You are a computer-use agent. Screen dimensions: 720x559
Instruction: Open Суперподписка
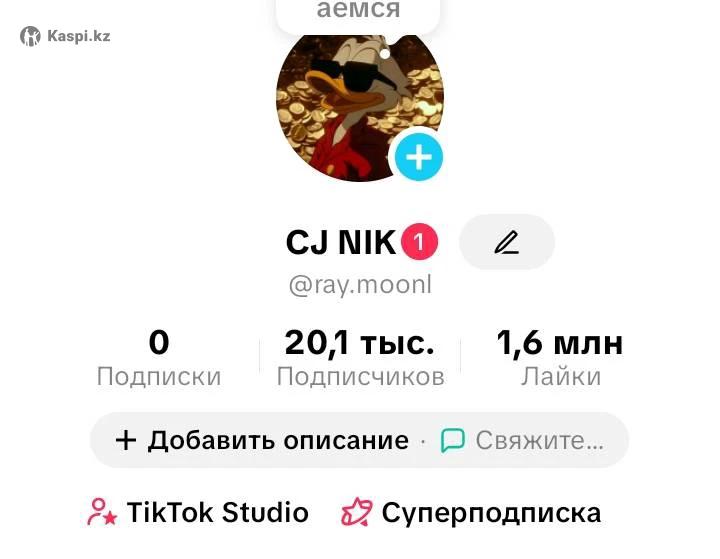pos(471,513)
